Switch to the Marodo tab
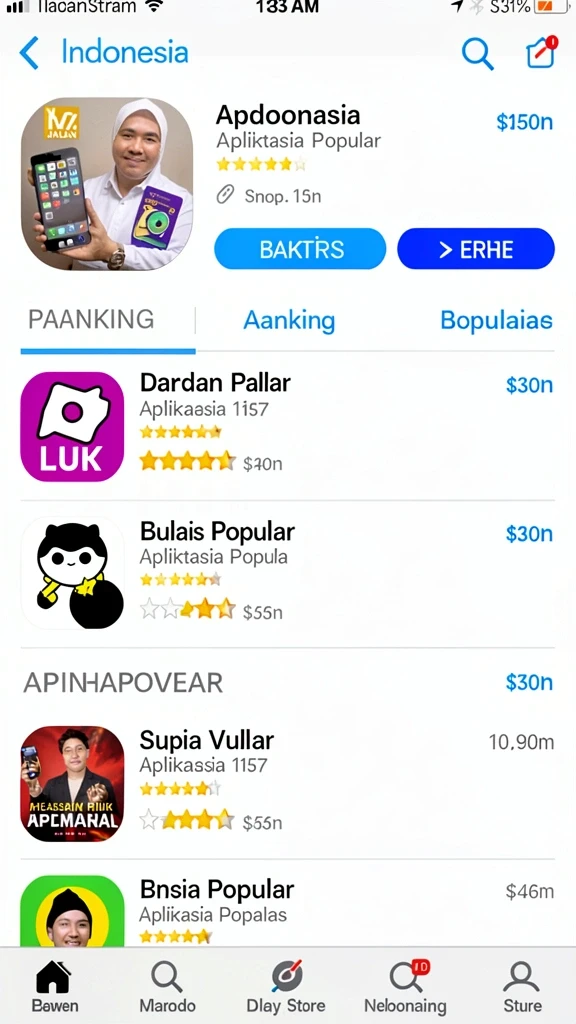This screenshot has width=576, height=1024. (167, 987)
